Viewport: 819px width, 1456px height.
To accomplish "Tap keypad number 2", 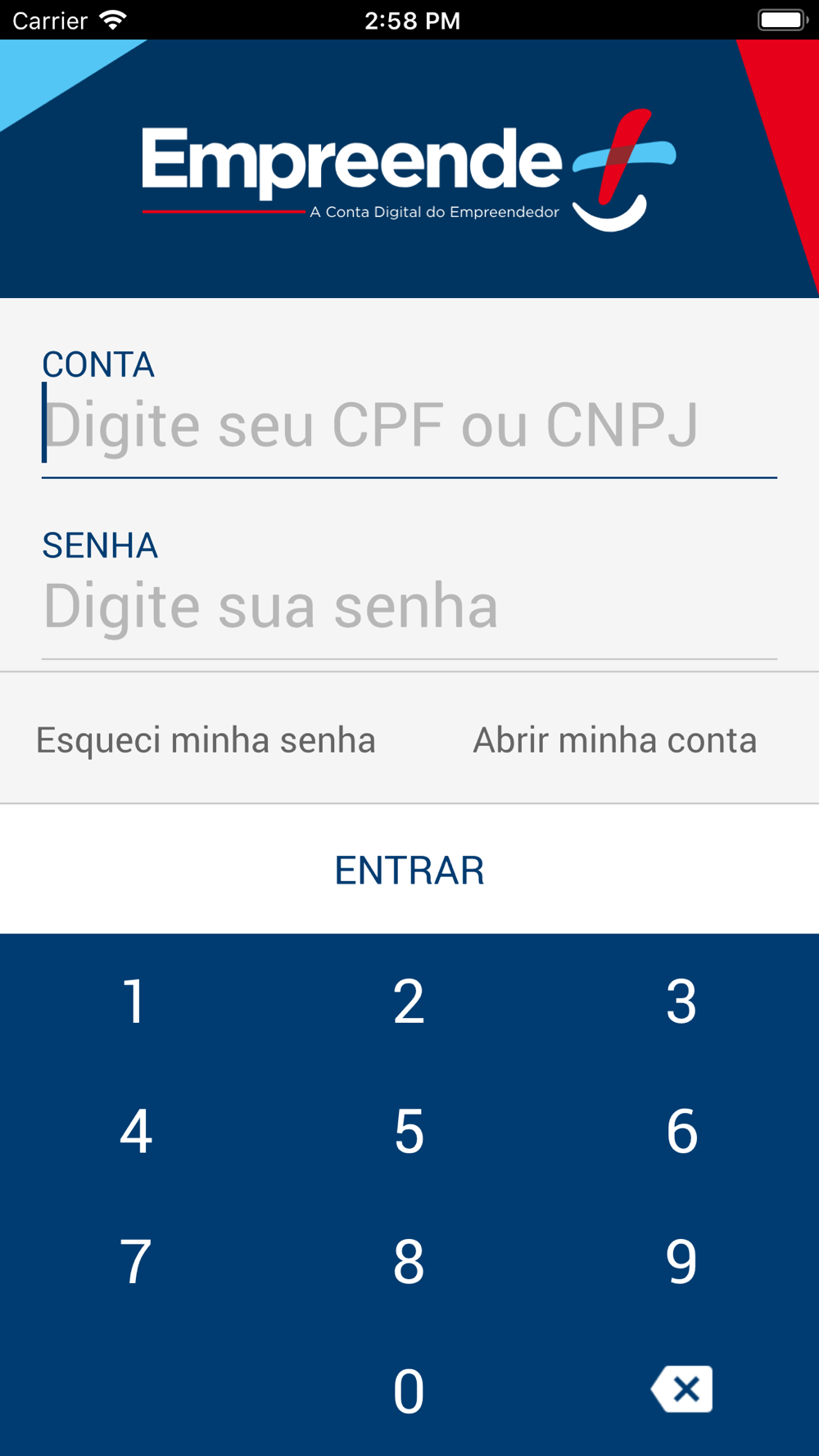I will coord(409,1000).
